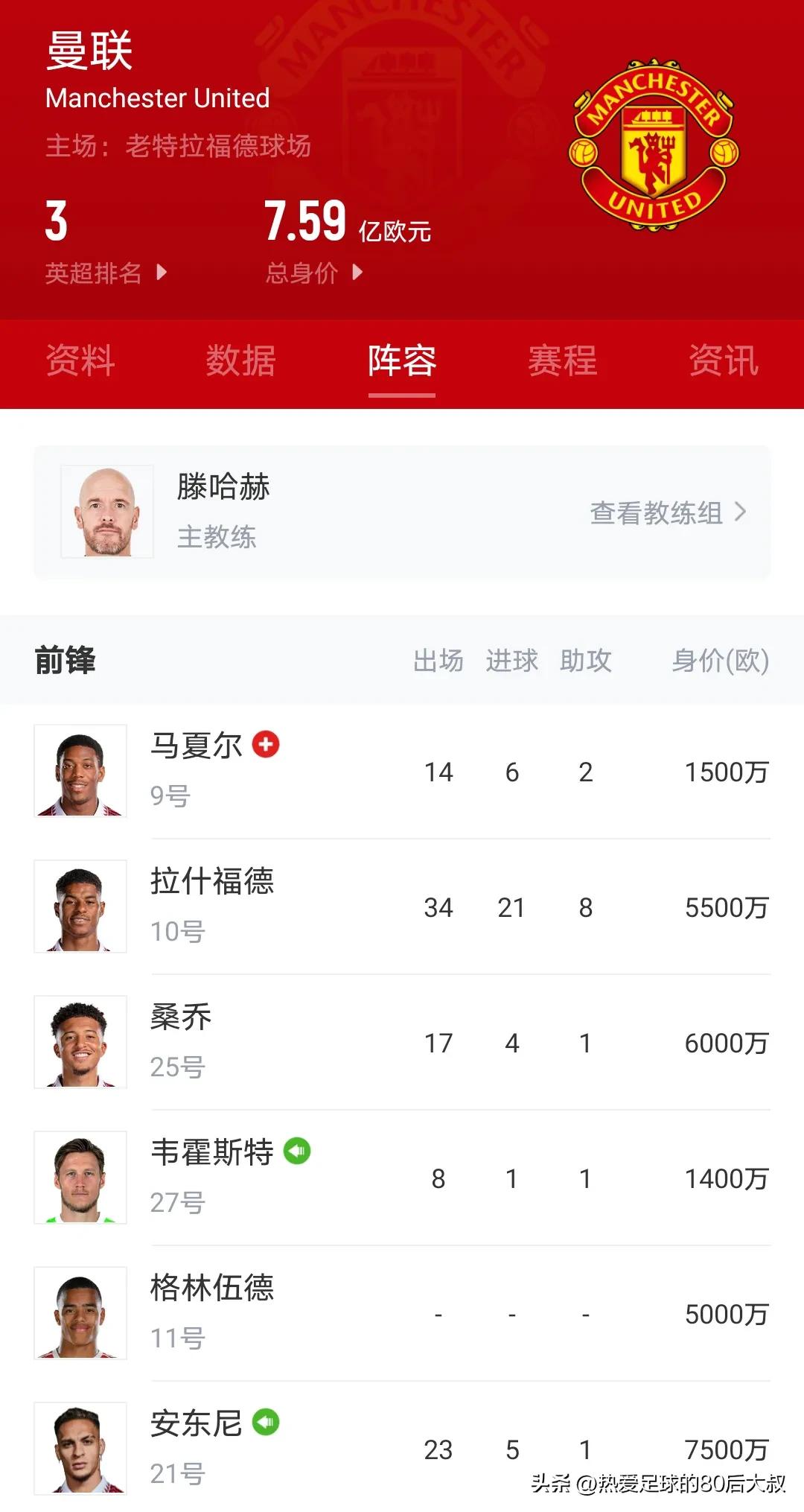
Task: Switch to the 赛程 tab
Action: (x=562, y=363)
